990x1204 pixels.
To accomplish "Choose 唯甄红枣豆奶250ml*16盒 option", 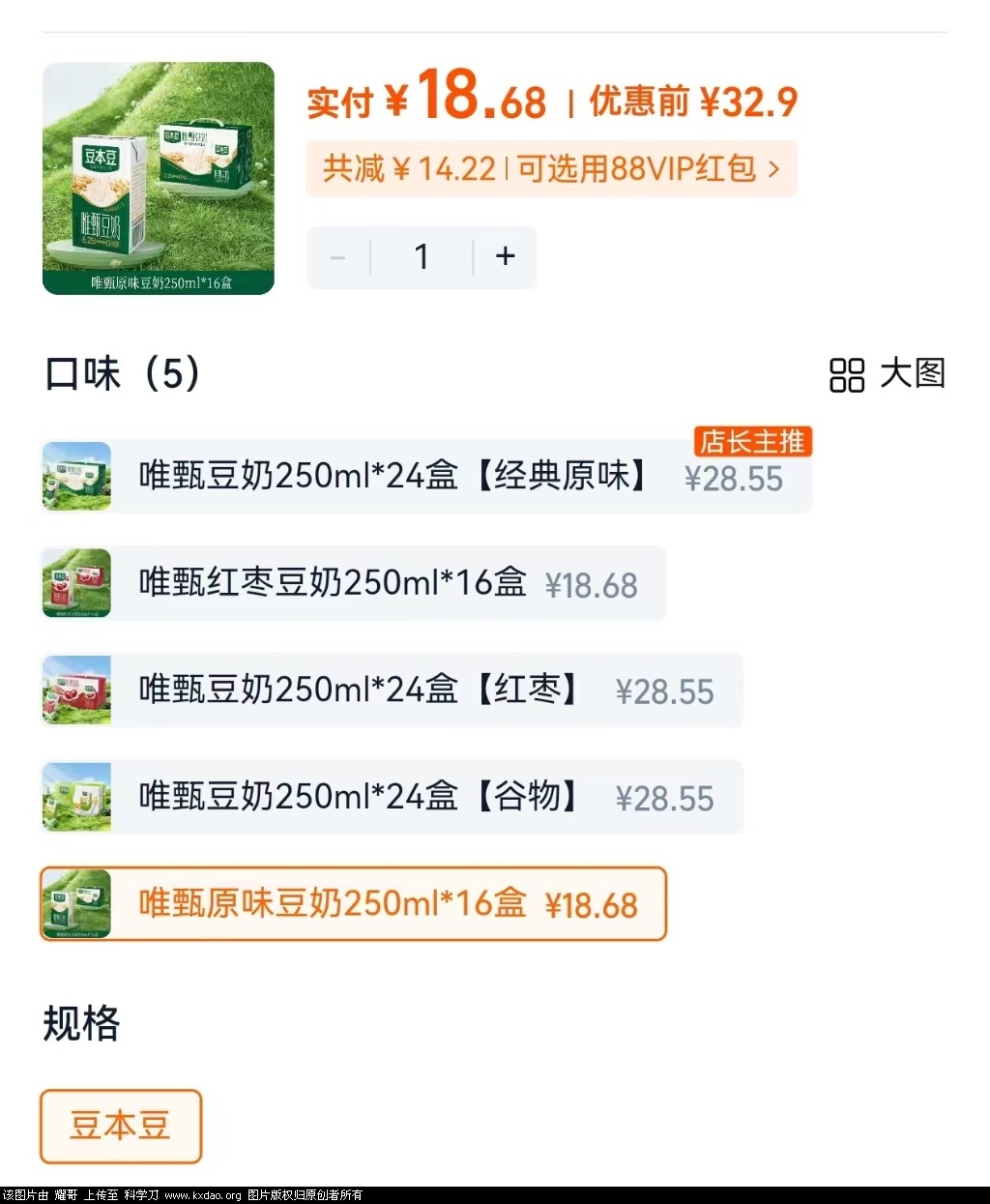I will click(x=353, y=583).
